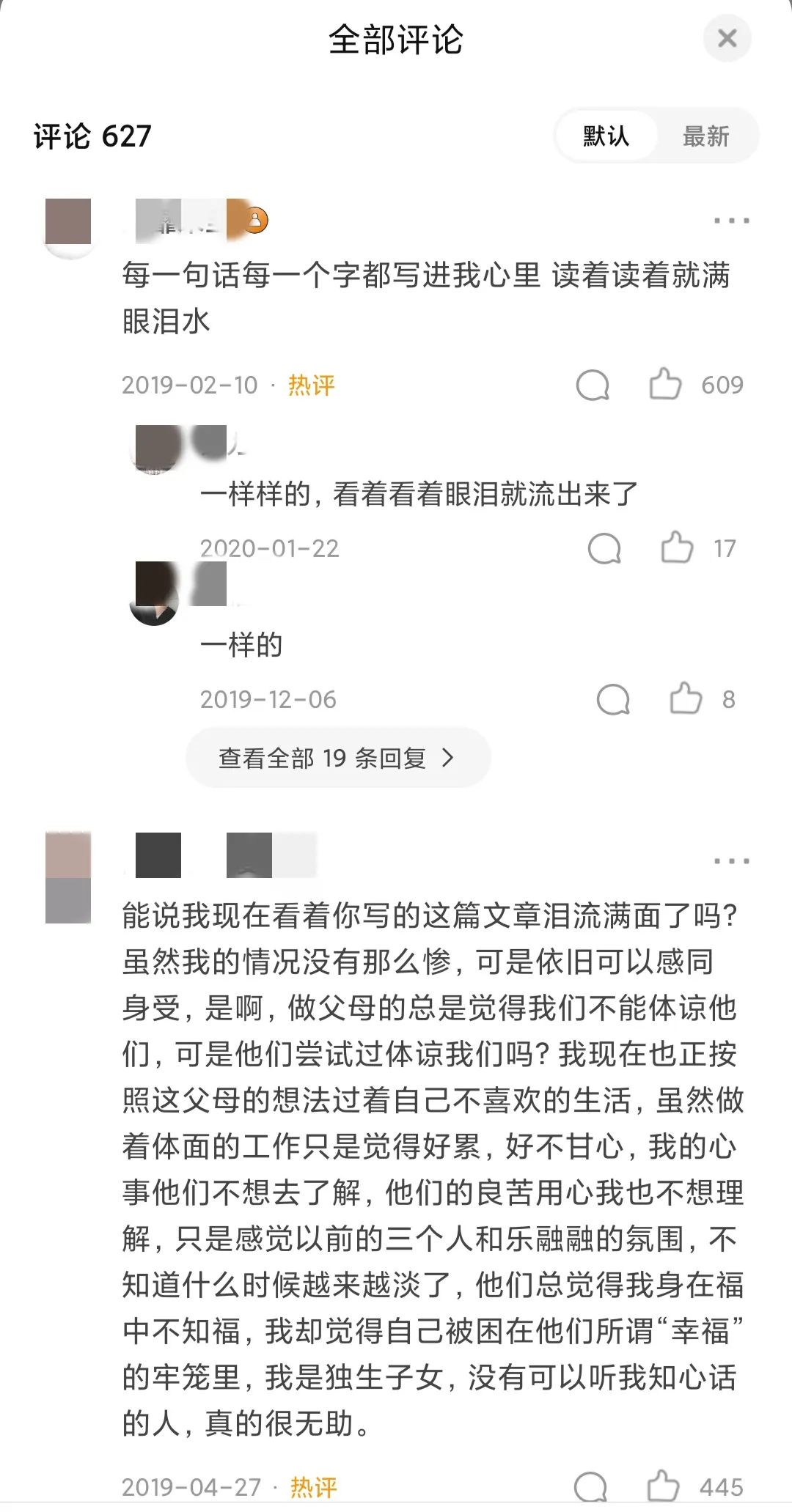Open the avatar of the 2019-04-27 commenter
The width and height of the screenshot is (792, 1512).
coord(68,877)
